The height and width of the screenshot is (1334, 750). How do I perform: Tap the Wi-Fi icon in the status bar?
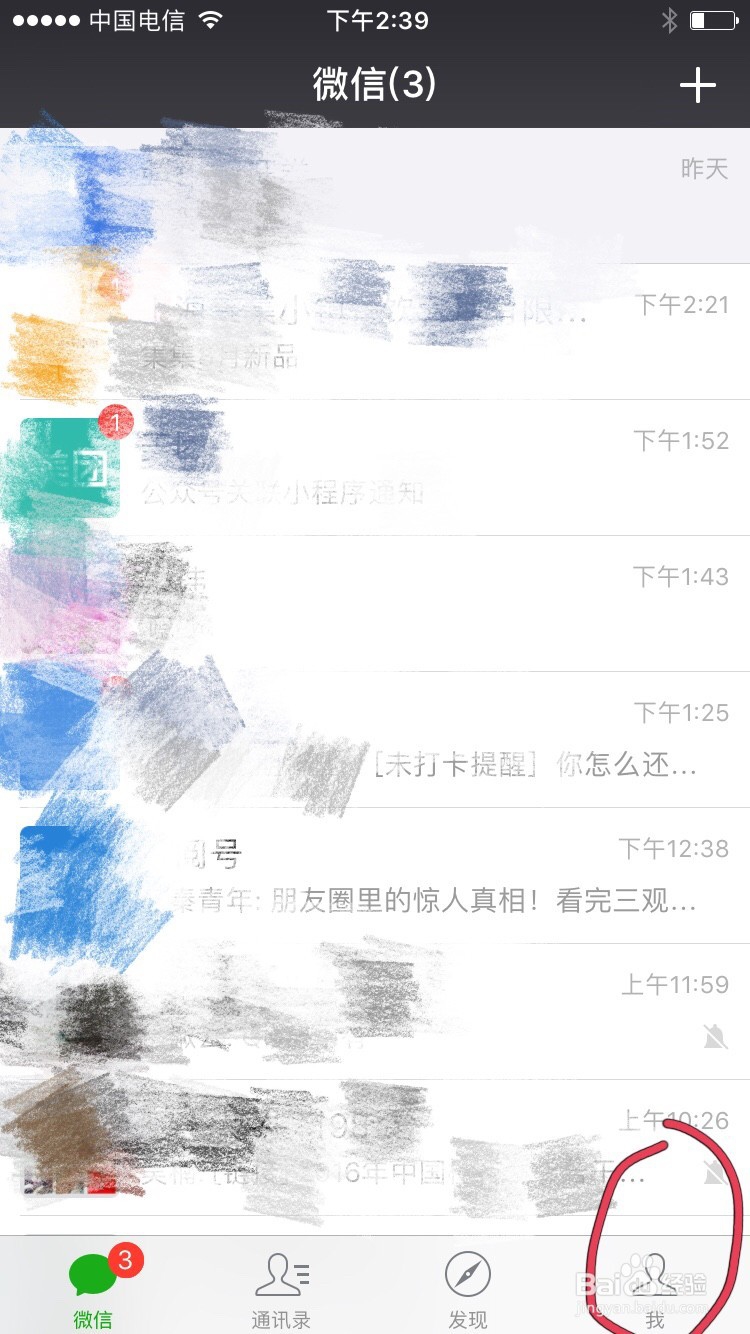pyautogui.click(x=211, y=18)
